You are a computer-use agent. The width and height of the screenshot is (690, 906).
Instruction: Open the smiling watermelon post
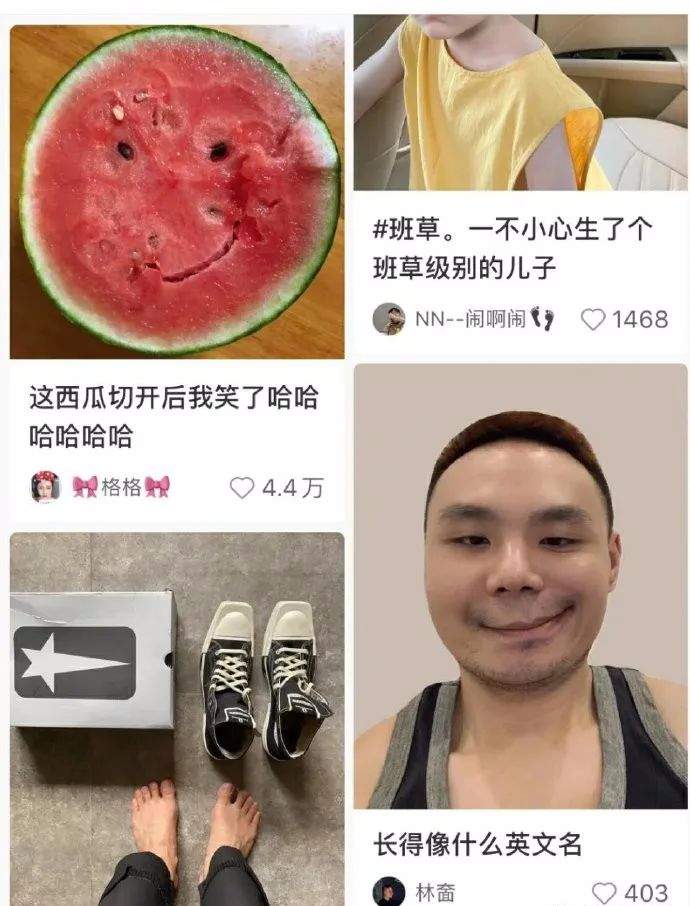[177, 192]
